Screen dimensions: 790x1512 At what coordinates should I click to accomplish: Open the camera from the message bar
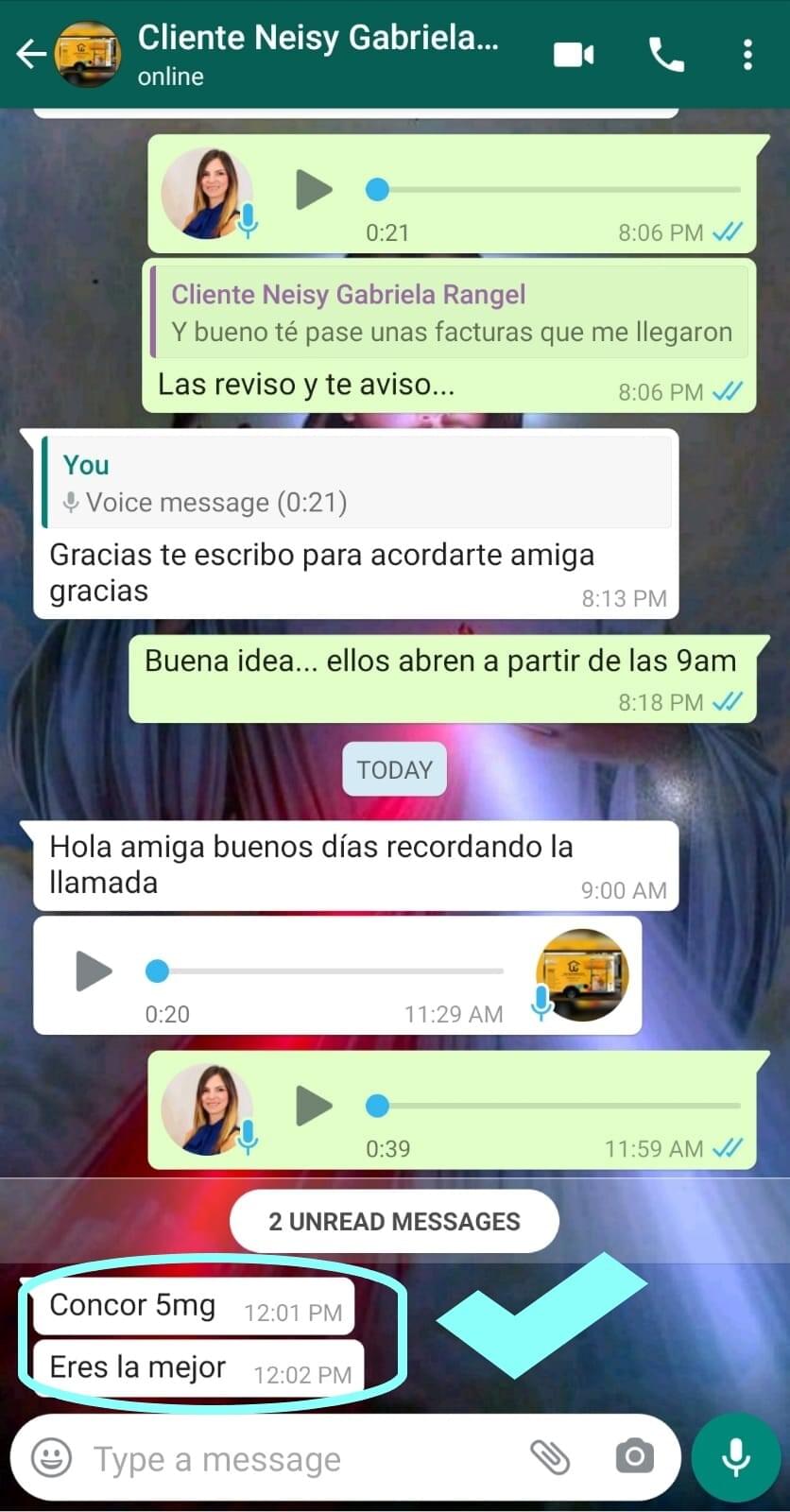pos(634,1457)
